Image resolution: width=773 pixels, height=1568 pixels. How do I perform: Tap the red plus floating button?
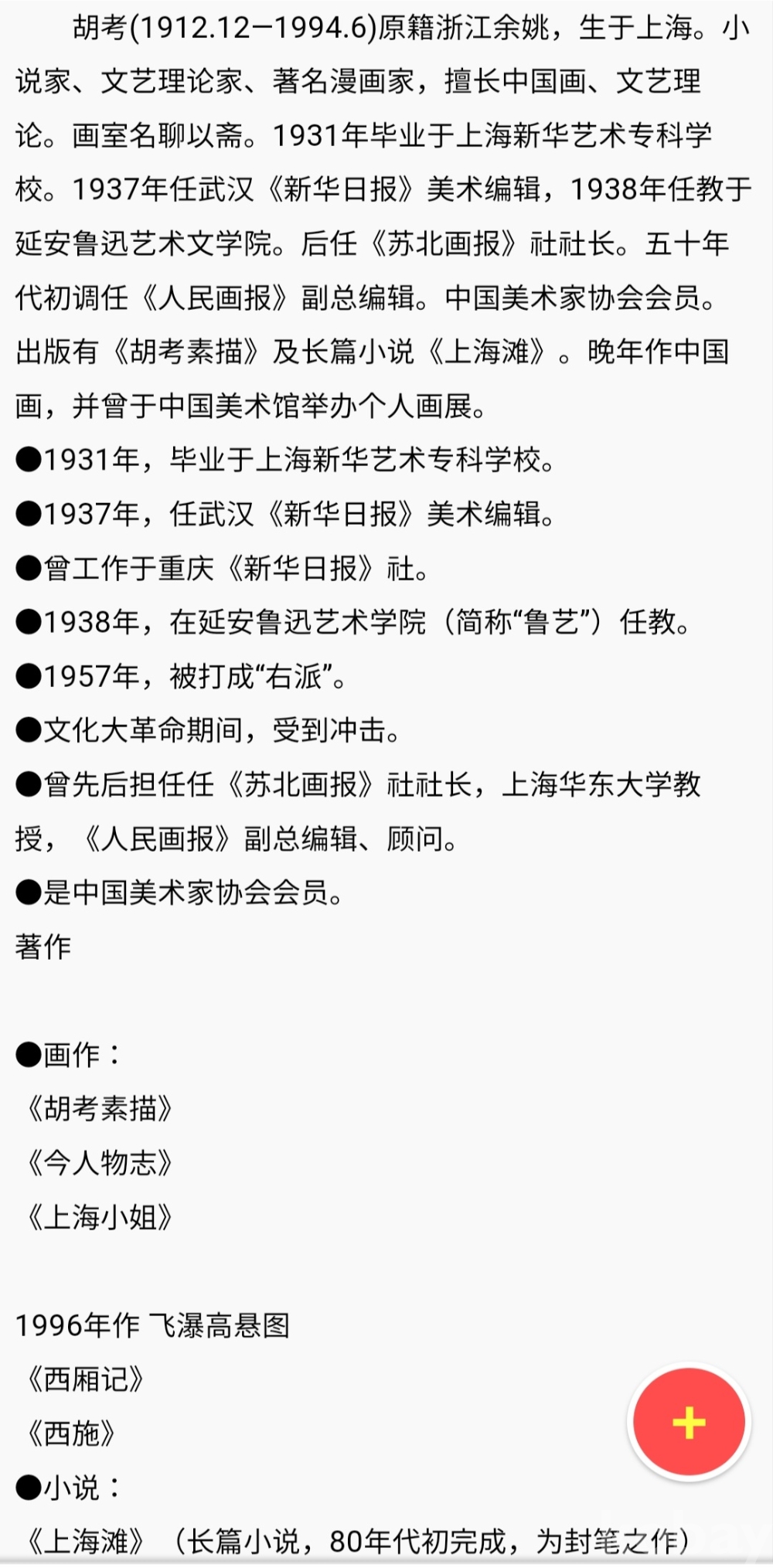point(688,1422)
